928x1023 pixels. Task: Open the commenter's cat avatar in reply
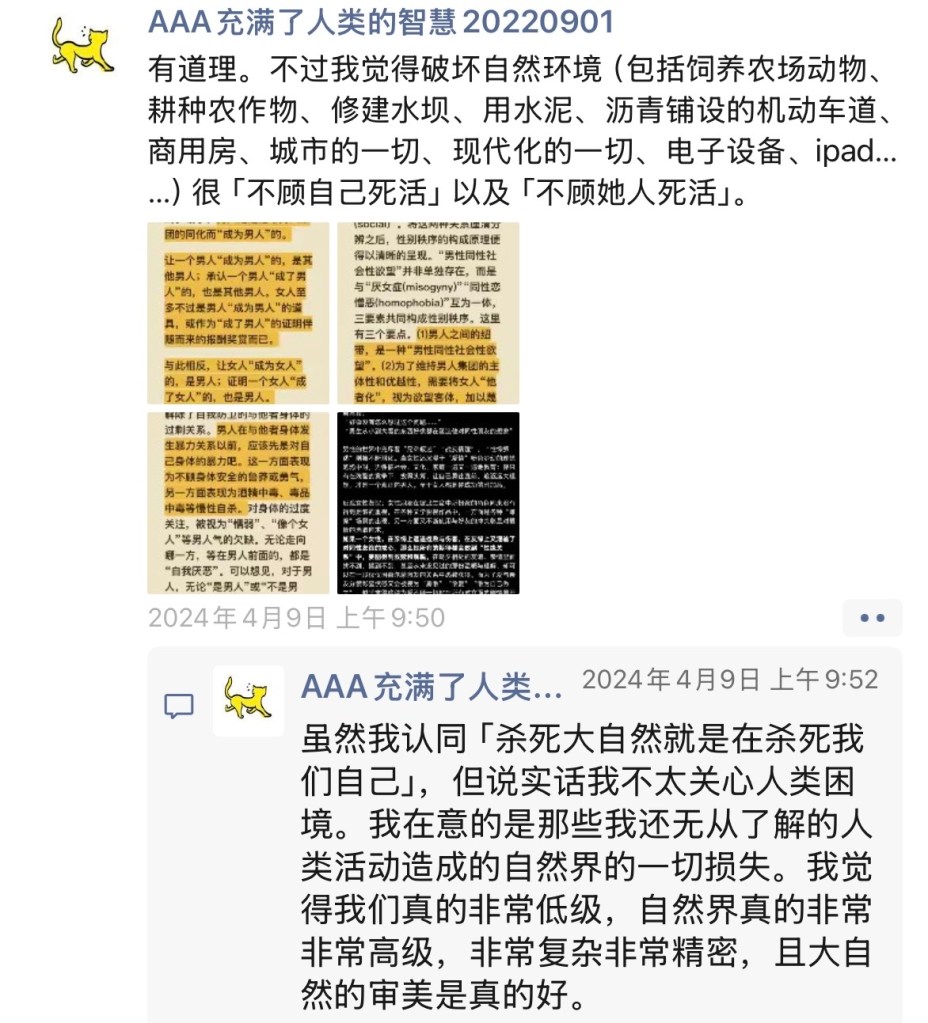pos(248,699)
